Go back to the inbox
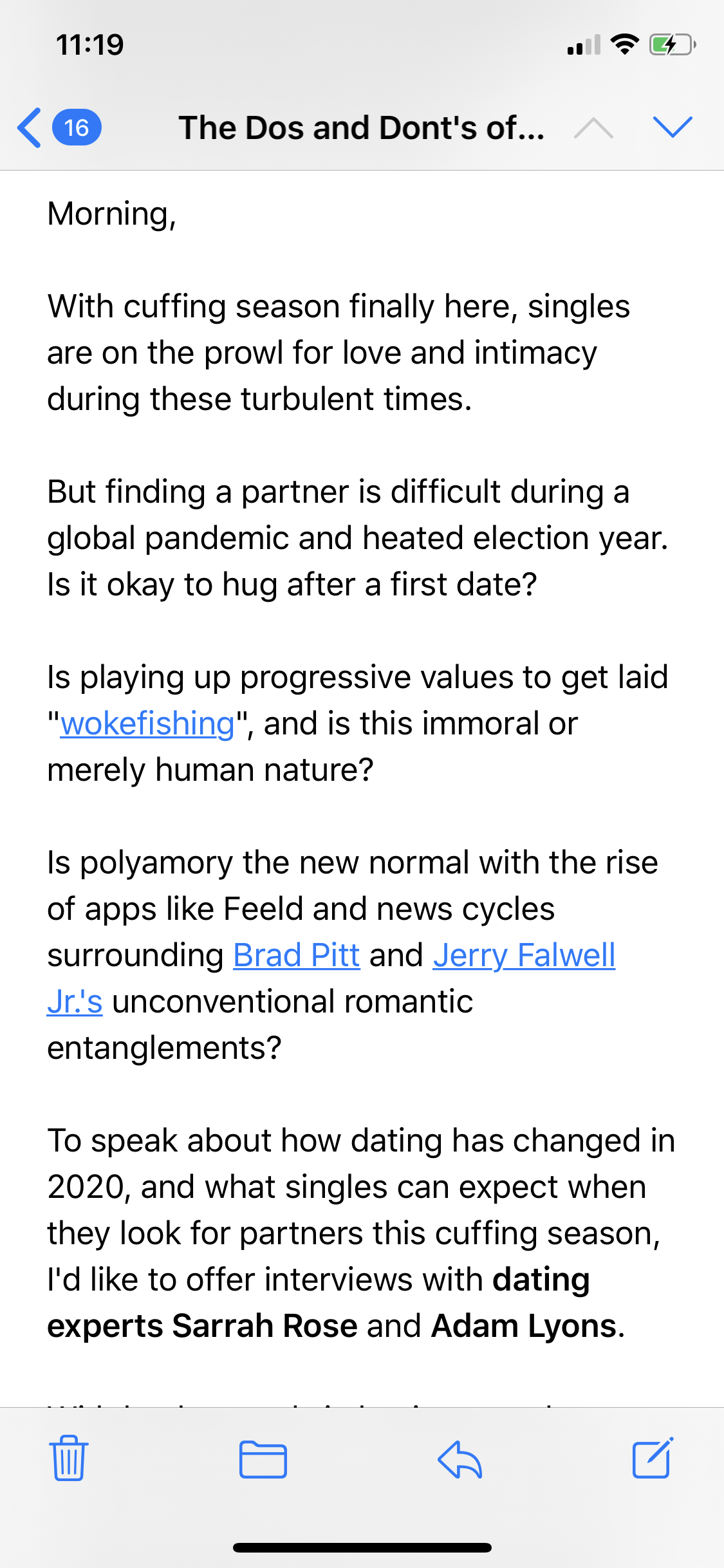Viewport: 724px width, 1568px height. coord(58,127)
